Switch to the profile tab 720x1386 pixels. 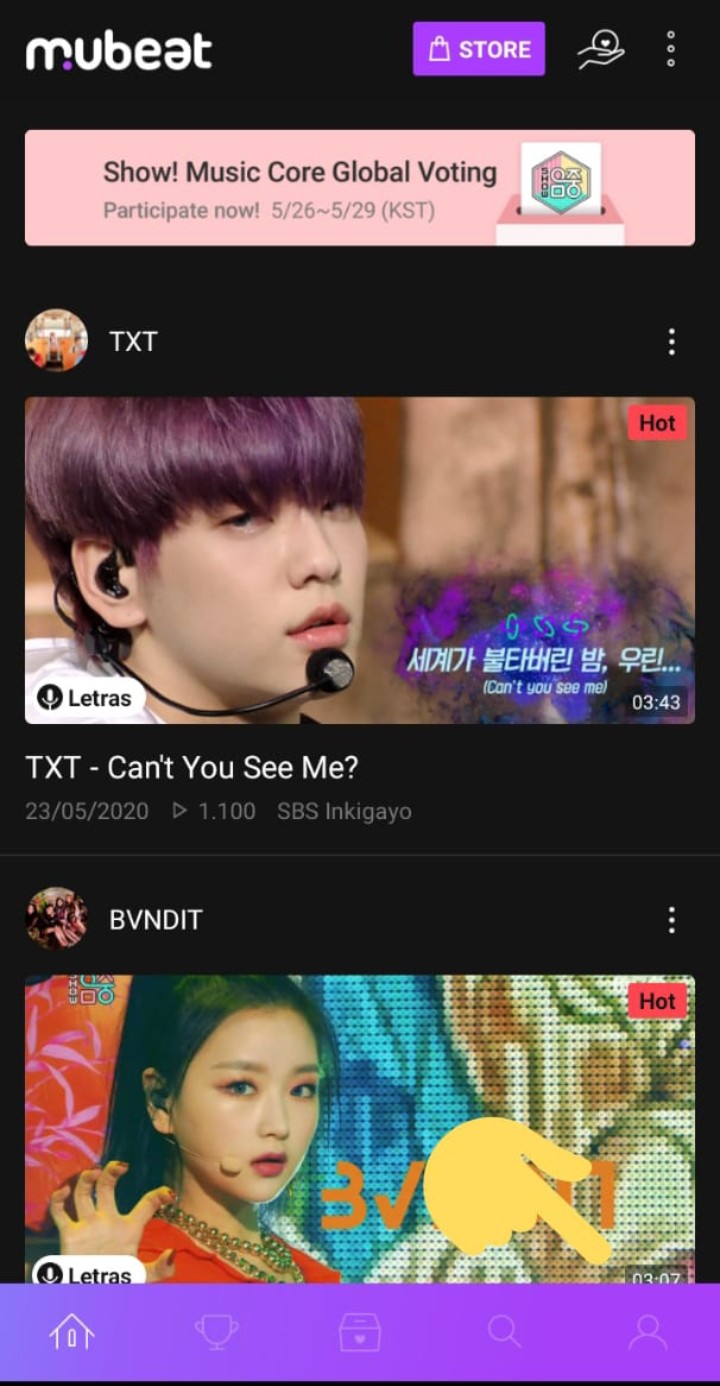(x=648, y=1332)
